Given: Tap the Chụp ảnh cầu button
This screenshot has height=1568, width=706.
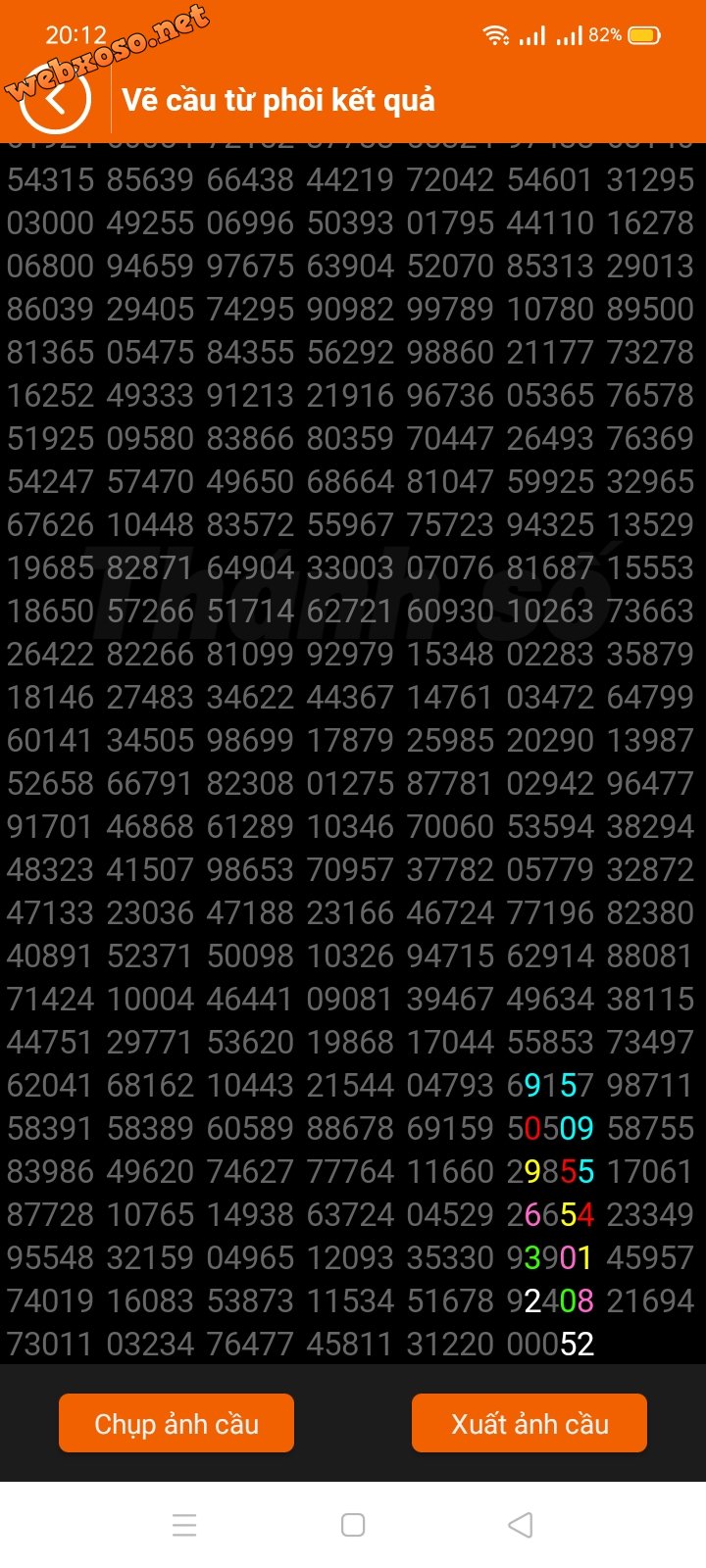Looking at the screenshot, I should click(176, 1423).
